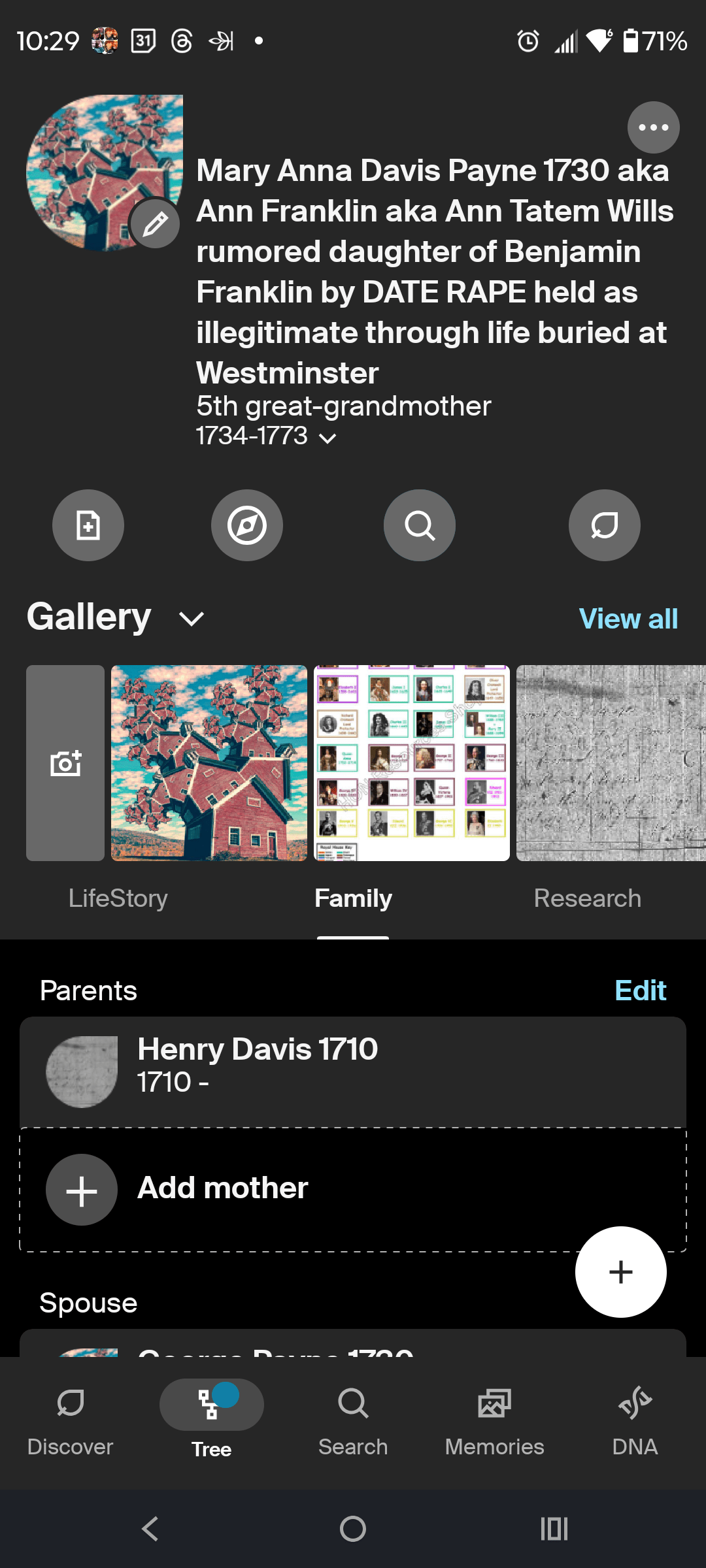The width and height of the screenshot is (706, 1568).
Task: View all gallery items
Action: pyautogui.click(x=628, y=619)
